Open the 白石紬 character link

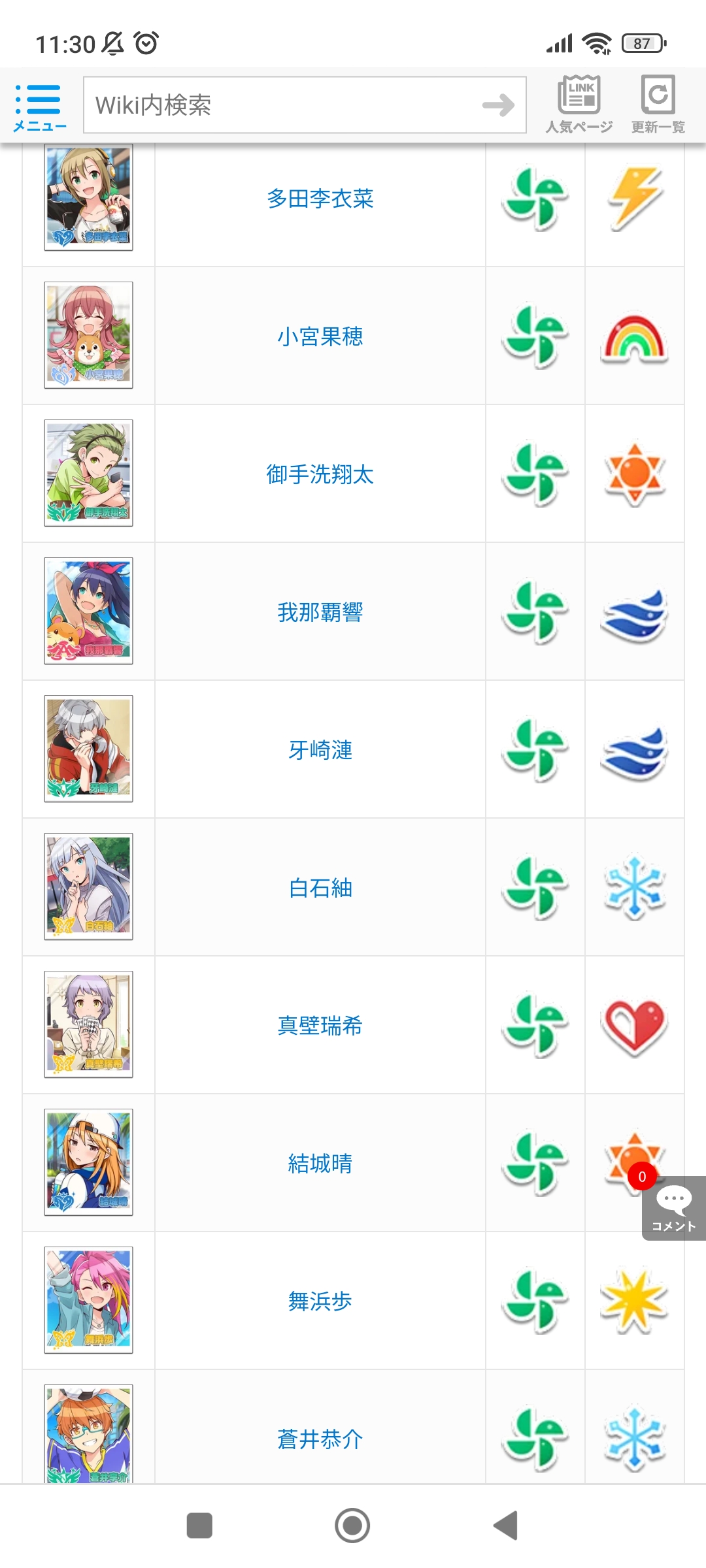click(320, 888)
